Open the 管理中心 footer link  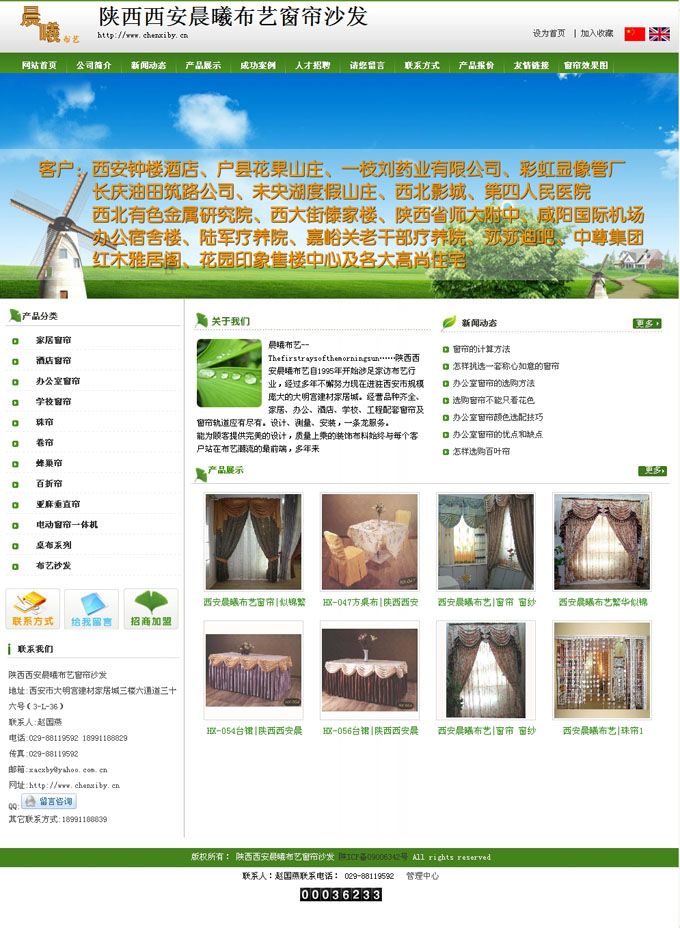(x=422, y=876)
